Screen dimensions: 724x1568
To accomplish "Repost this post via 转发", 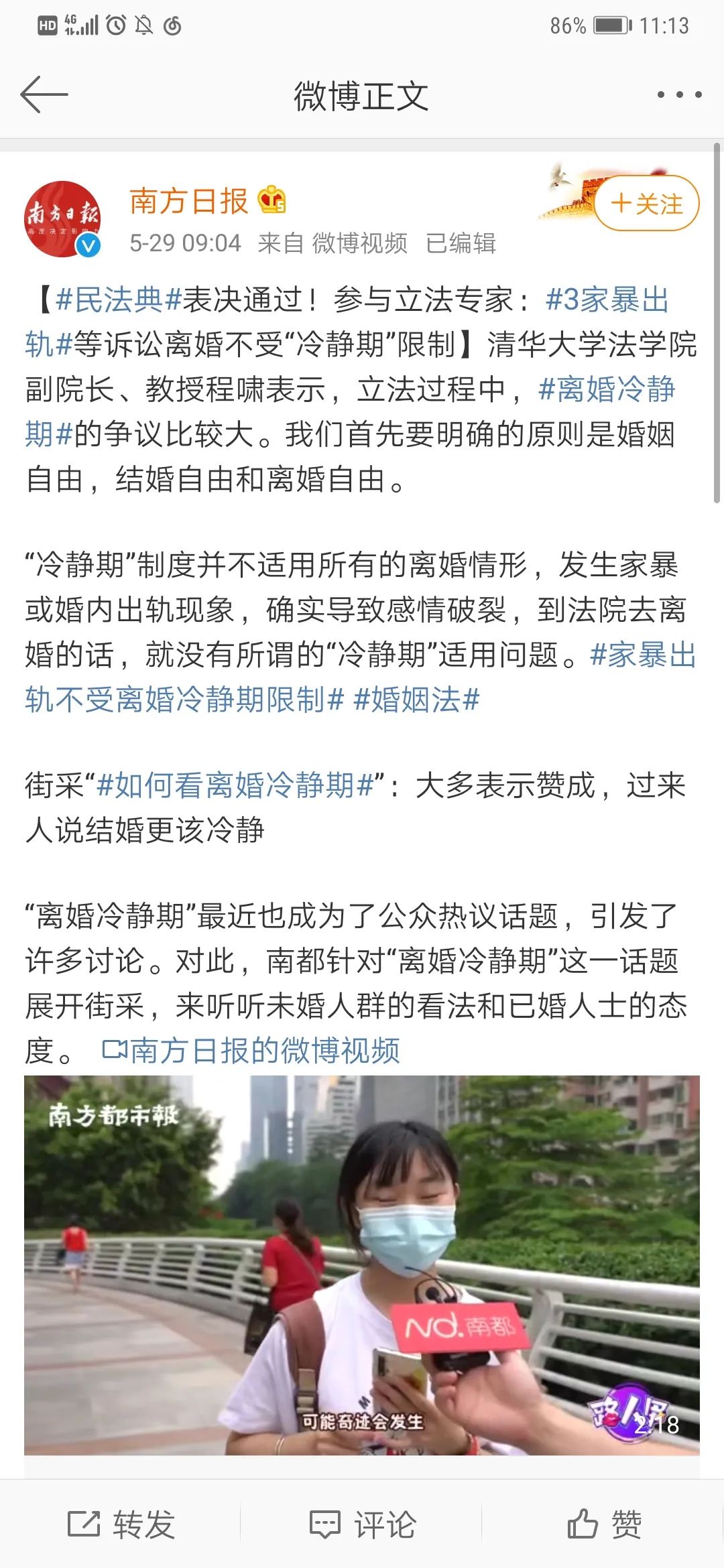I will 122,1524.
